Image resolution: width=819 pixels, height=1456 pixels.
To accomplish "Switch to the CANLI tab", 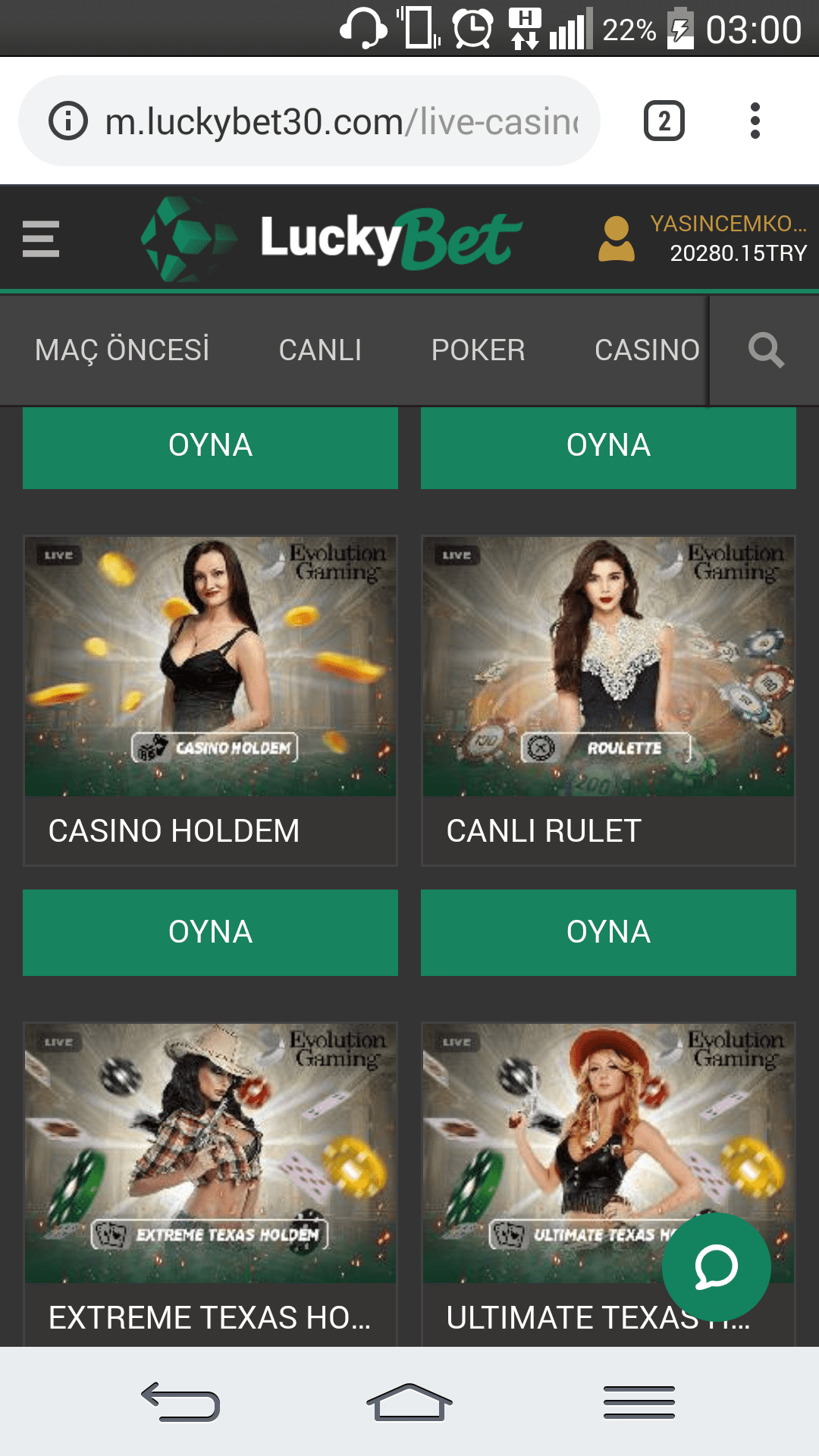I will coord(320,350).
